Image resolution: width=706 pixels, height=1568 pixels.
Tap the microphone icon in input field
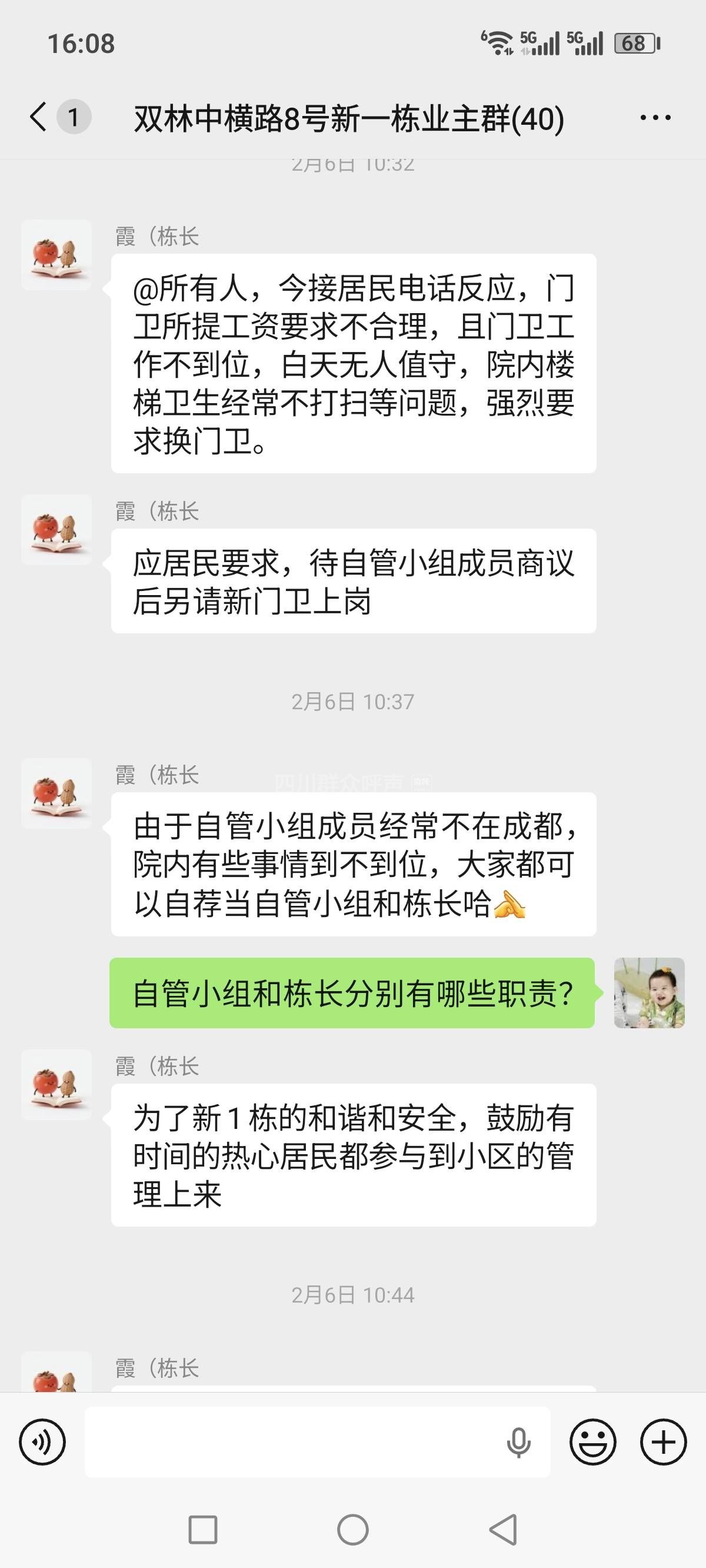point(518,1442)
